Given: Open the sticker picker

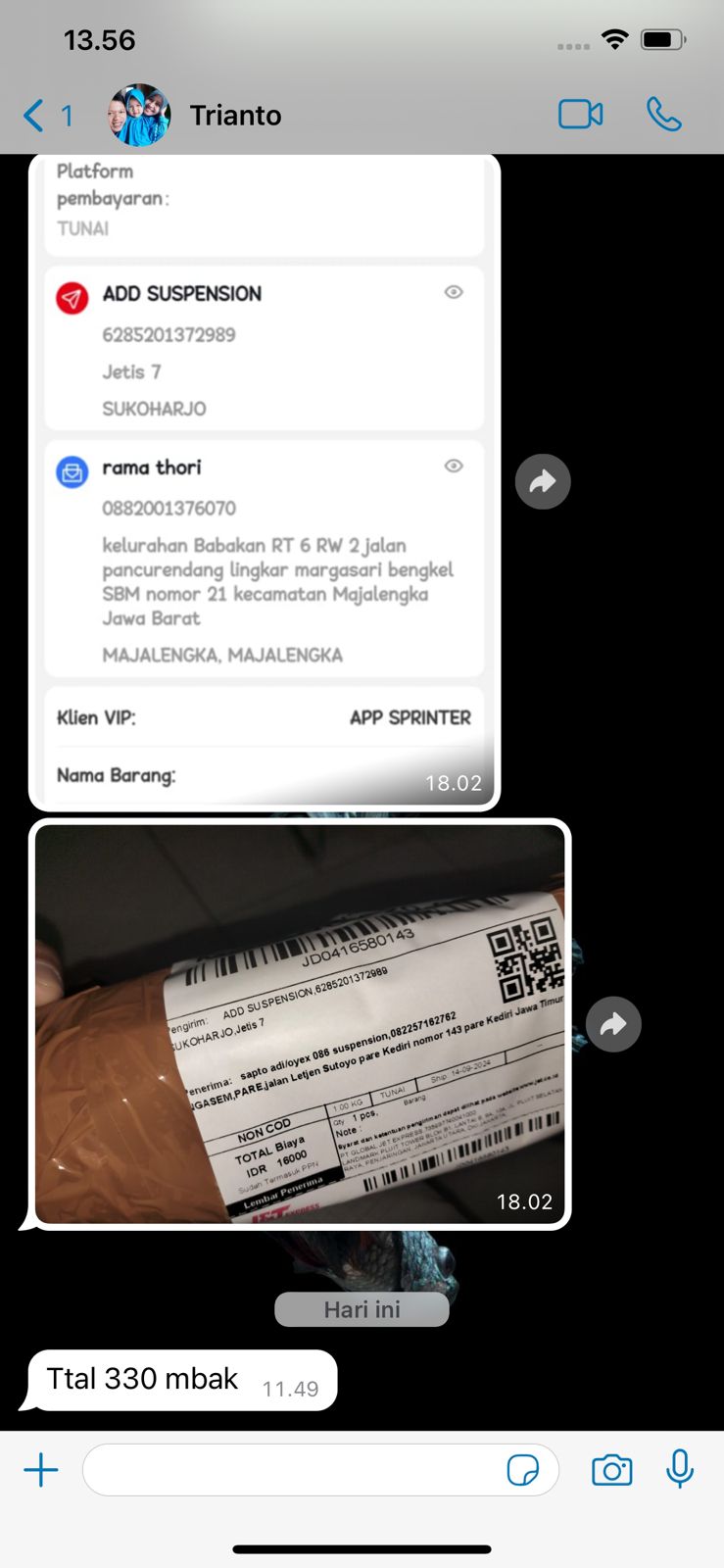Looking at the screenshot, I should 522,1470.
